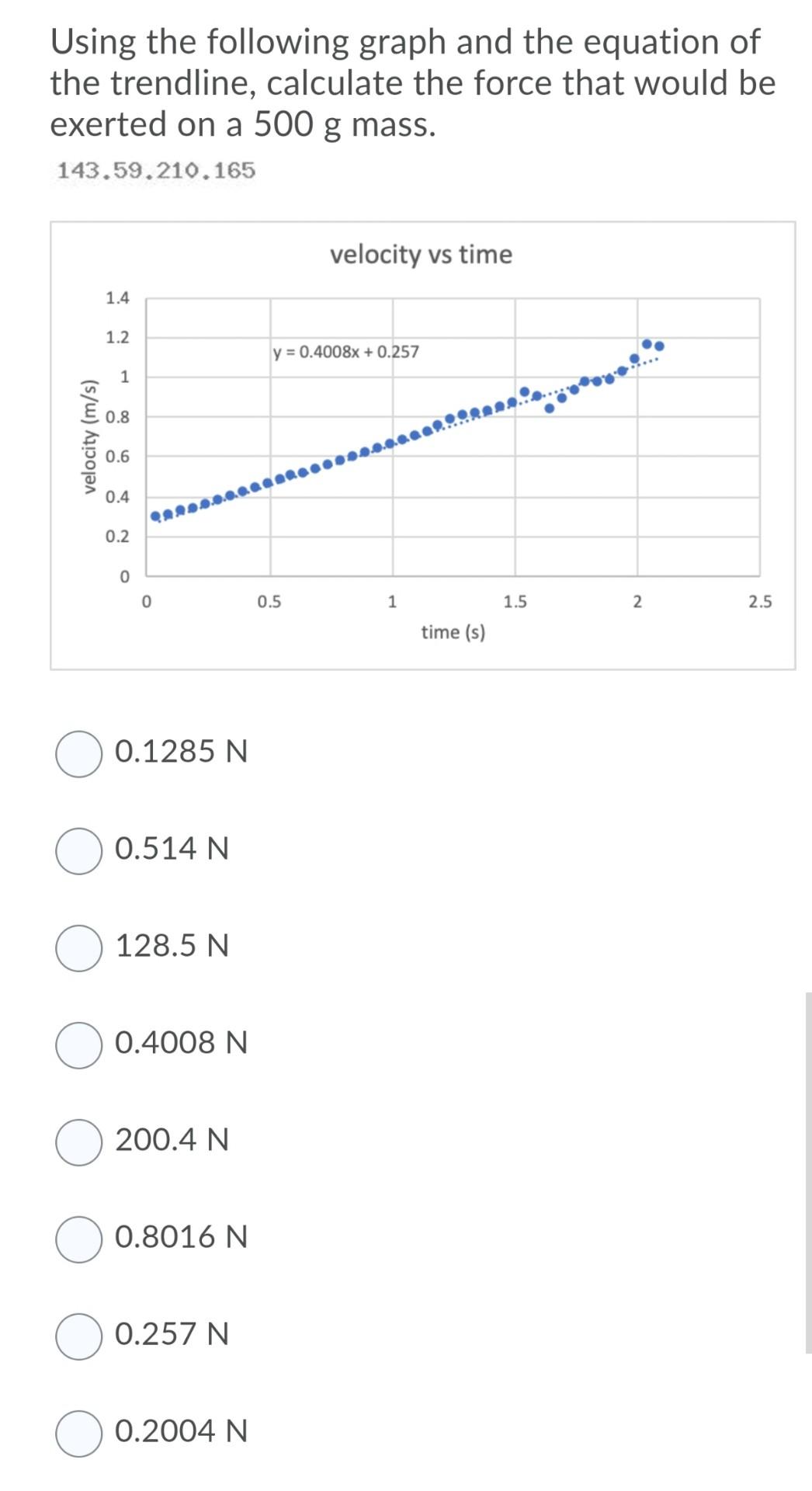
Task: Select the 0.1285 N answer option
Action: (x=78, y=752)
